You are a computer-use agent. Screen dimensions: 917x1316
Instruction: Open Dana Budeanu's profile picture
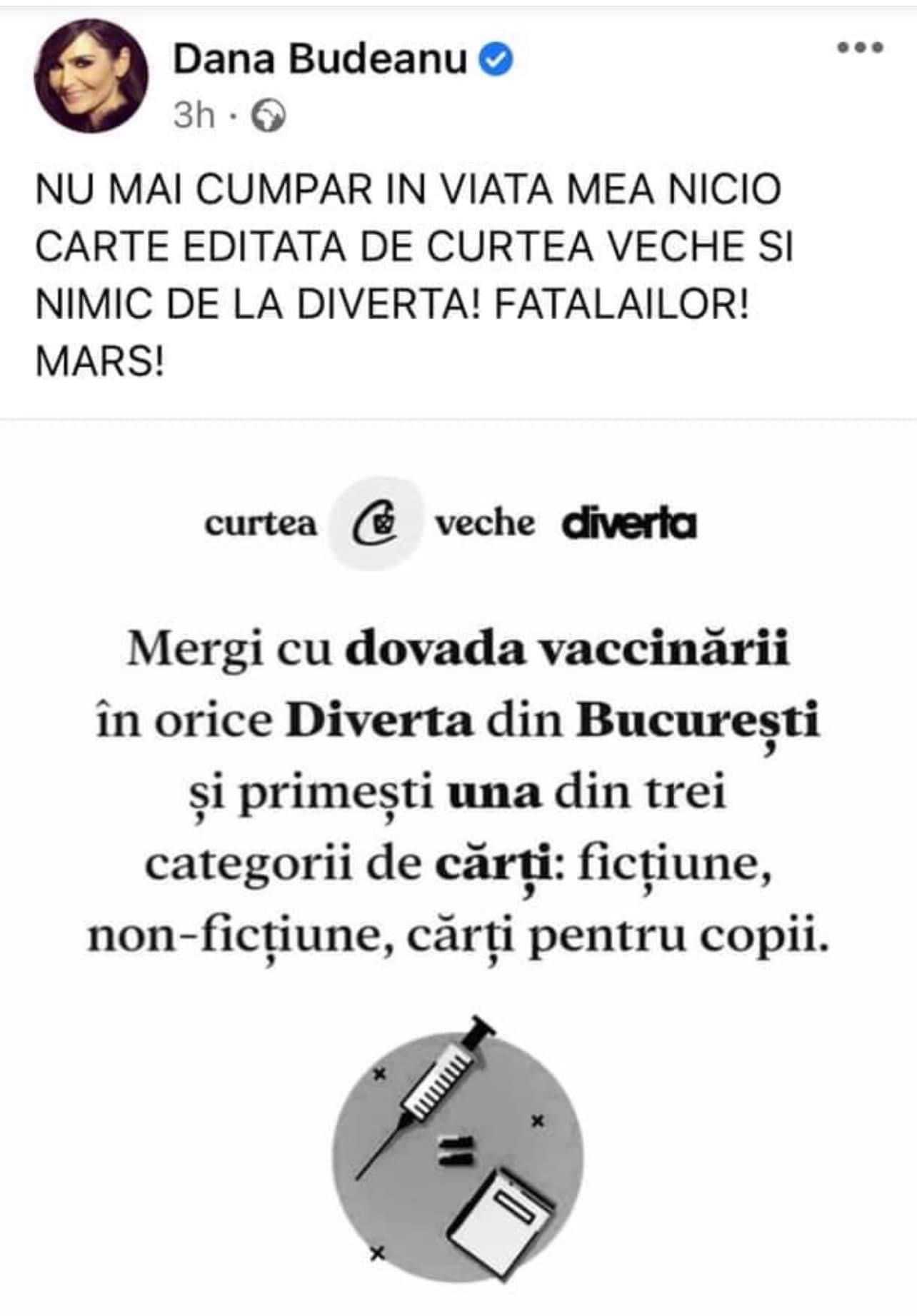[x=91, y=76]
